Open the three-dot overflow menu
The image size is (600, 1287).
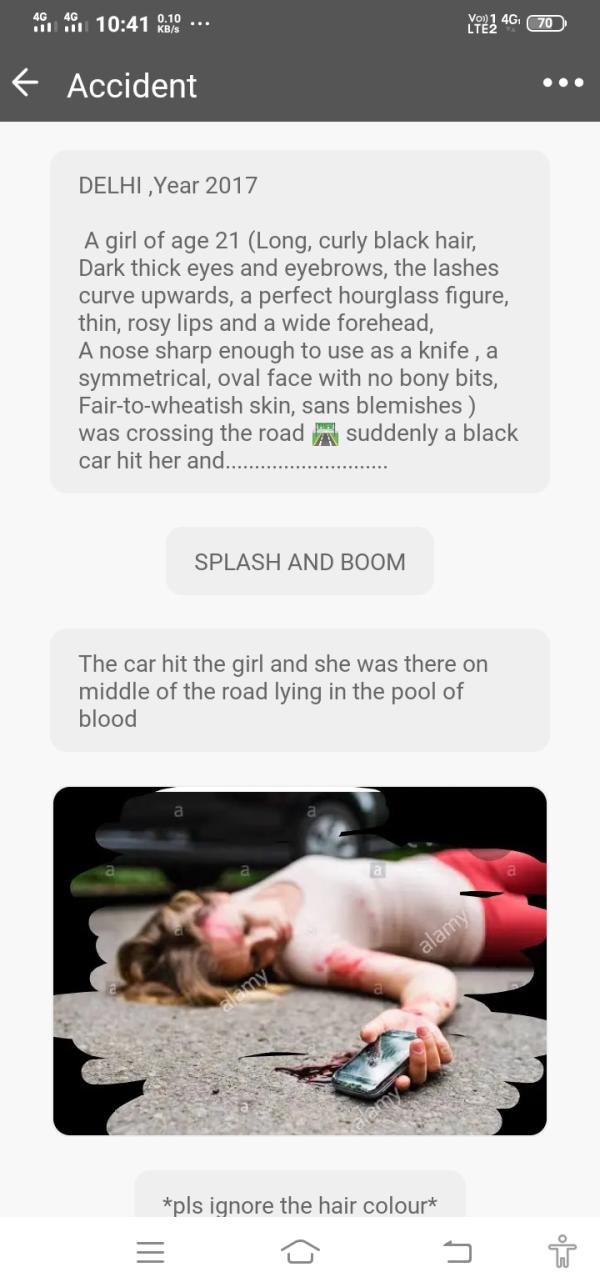[563, 84]
